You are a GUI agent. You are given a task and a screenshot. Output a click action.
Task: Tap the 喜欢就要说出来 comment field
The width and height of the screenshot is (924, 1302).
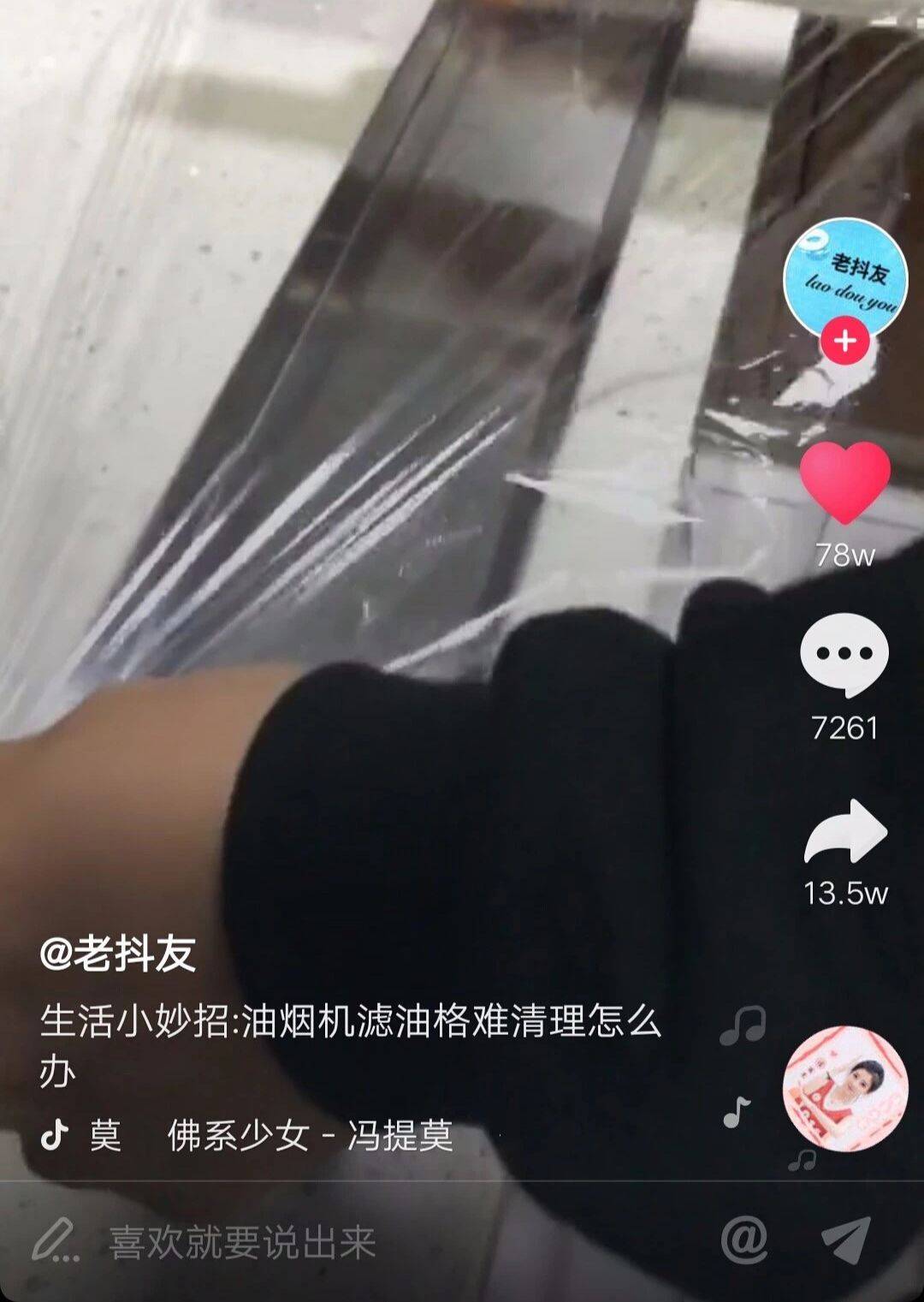tap(242, 1242)
